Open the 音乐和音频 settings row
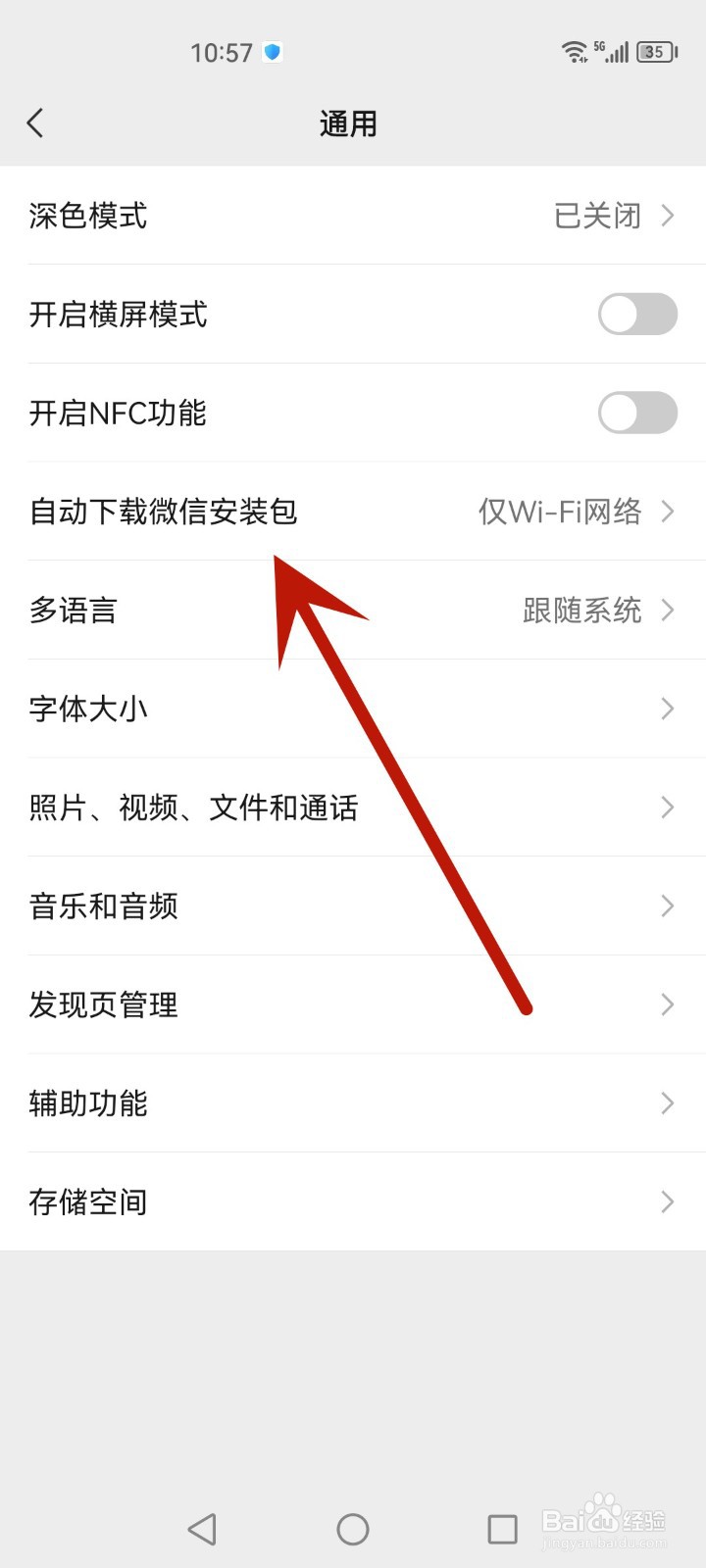 (x=353, y=906)
